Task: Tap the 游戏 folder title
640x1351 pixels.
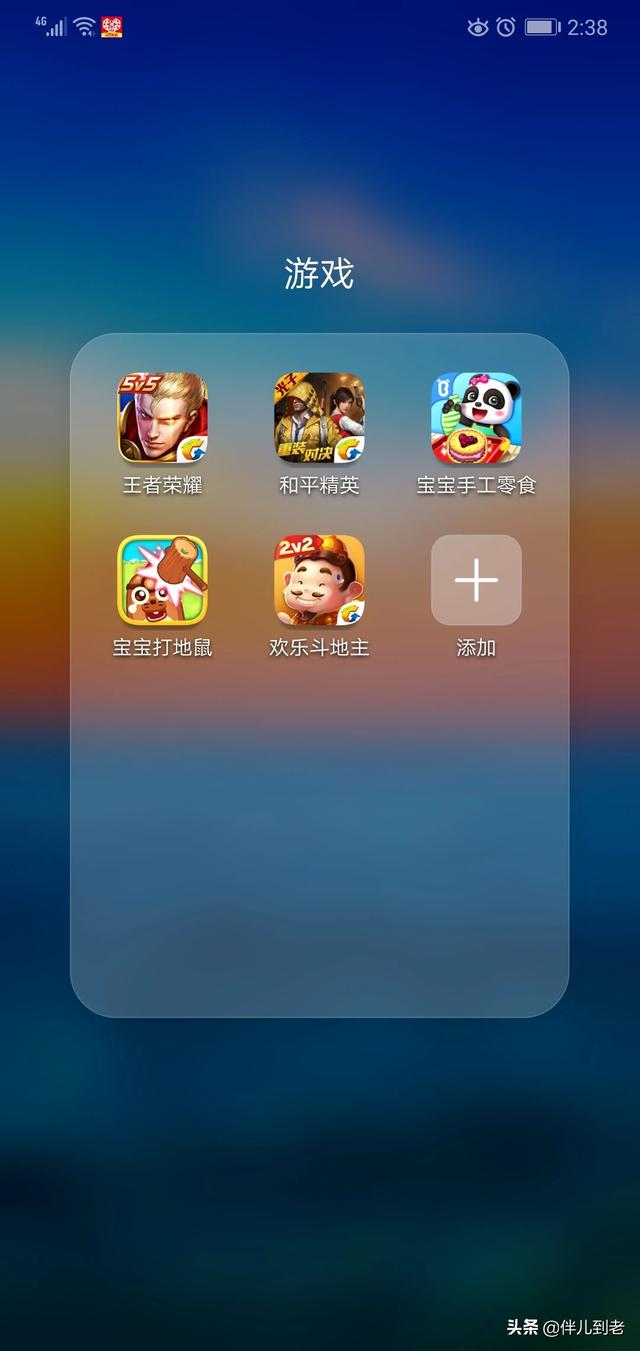Action: [x=320, y=274]
